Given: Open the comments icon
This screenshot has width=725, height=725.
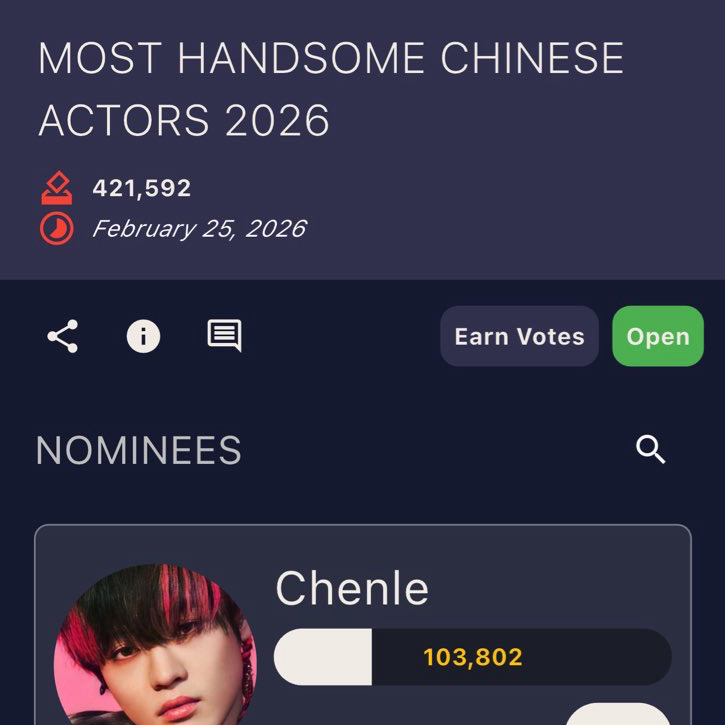Looking at the screenshot, I should pyautogui.click(x=224, y=336).
